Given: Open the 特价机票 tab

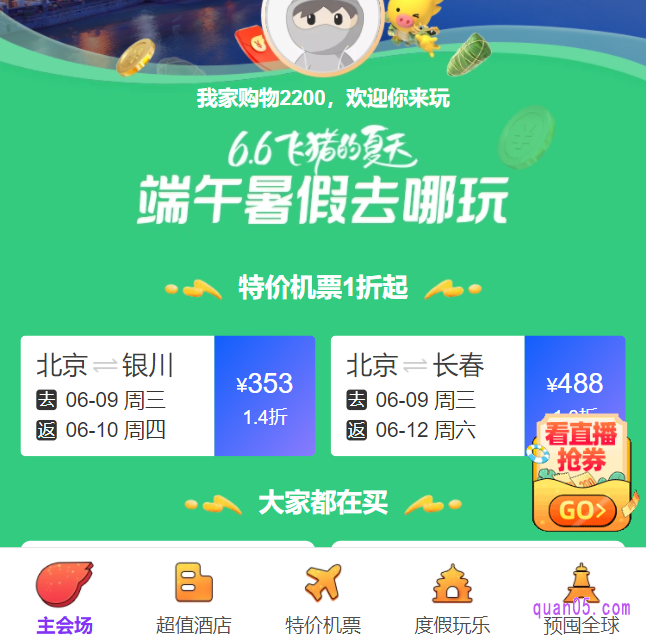Looking at the screenshot, I should 323,597.
